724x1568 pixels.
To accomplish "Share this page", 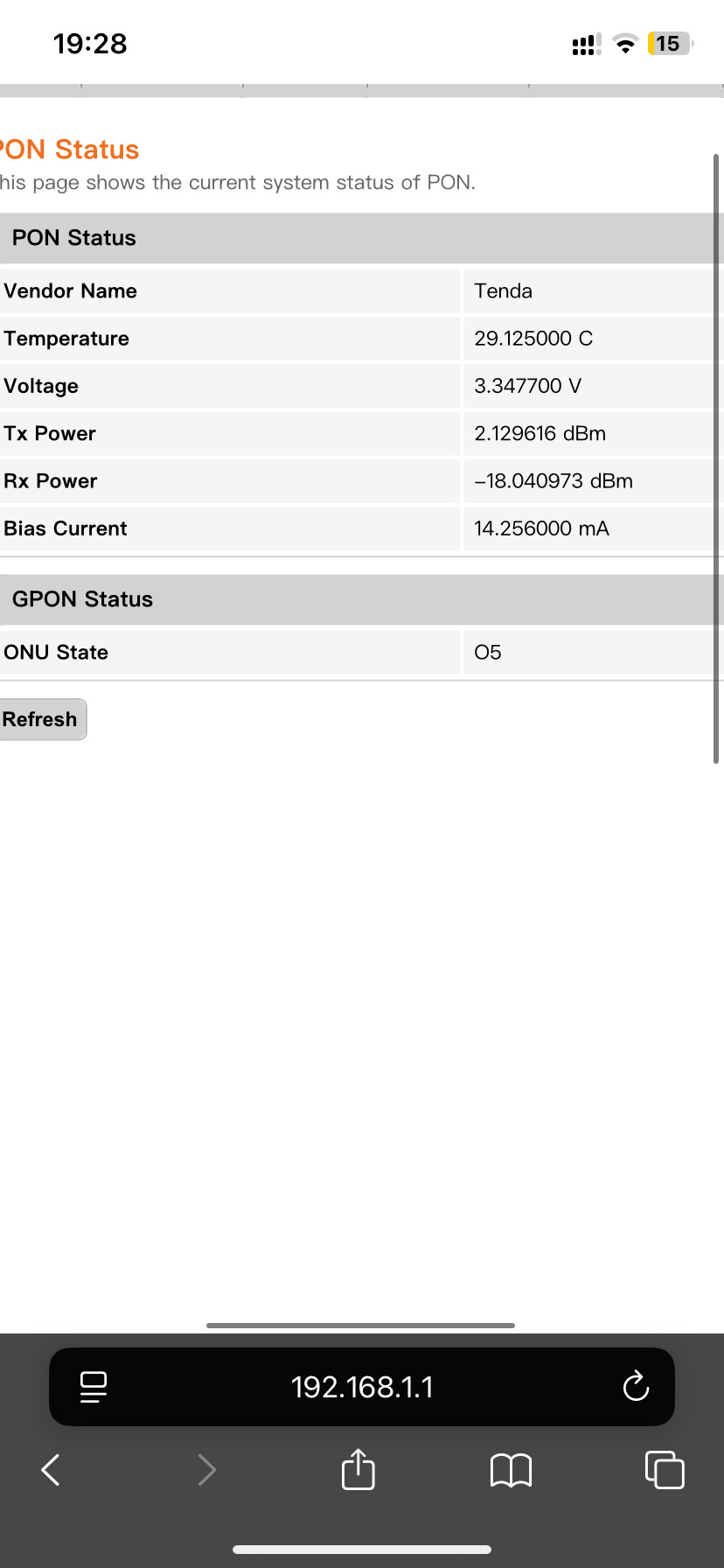I will click(x=359, y=1470).
